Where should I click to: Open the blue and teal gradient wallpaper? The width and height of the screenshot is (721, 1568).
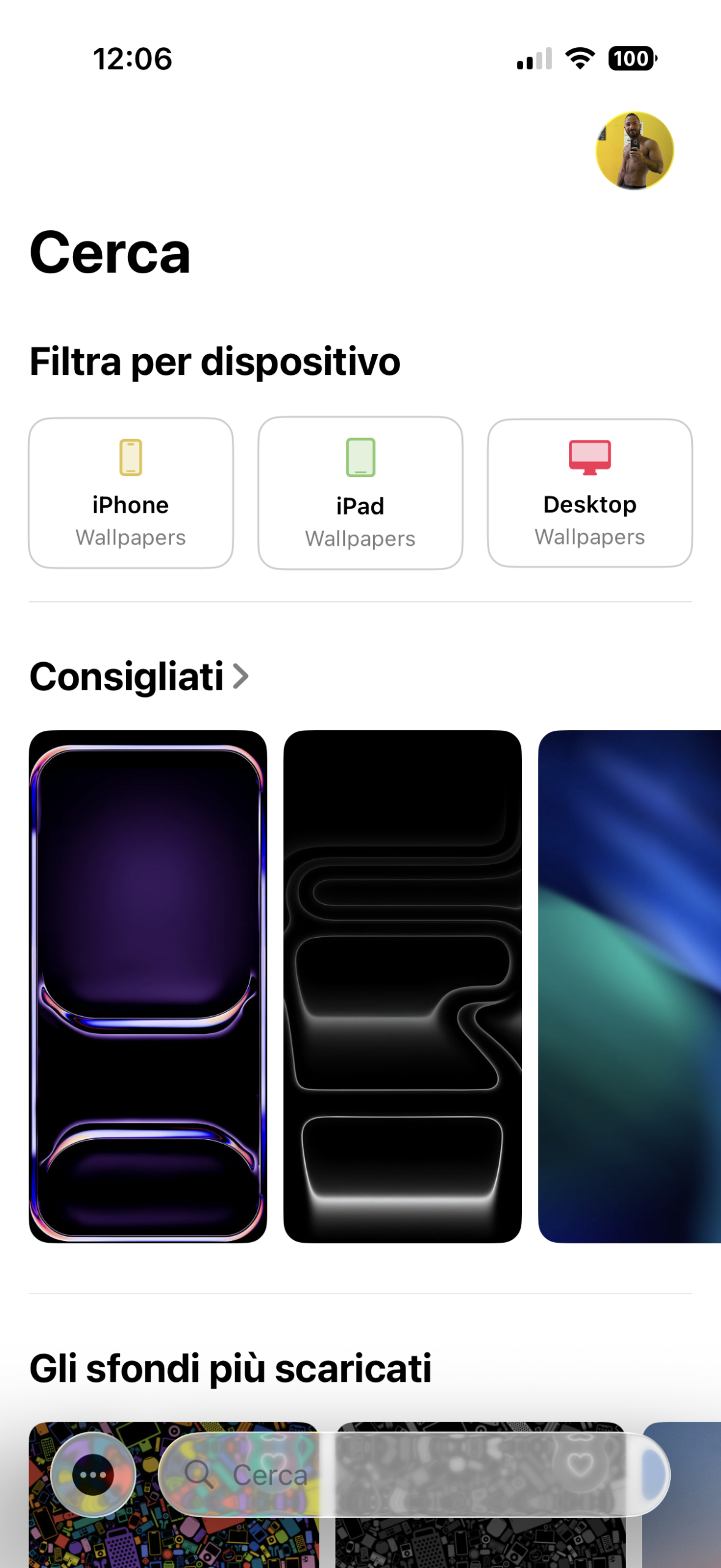(629, 986)
